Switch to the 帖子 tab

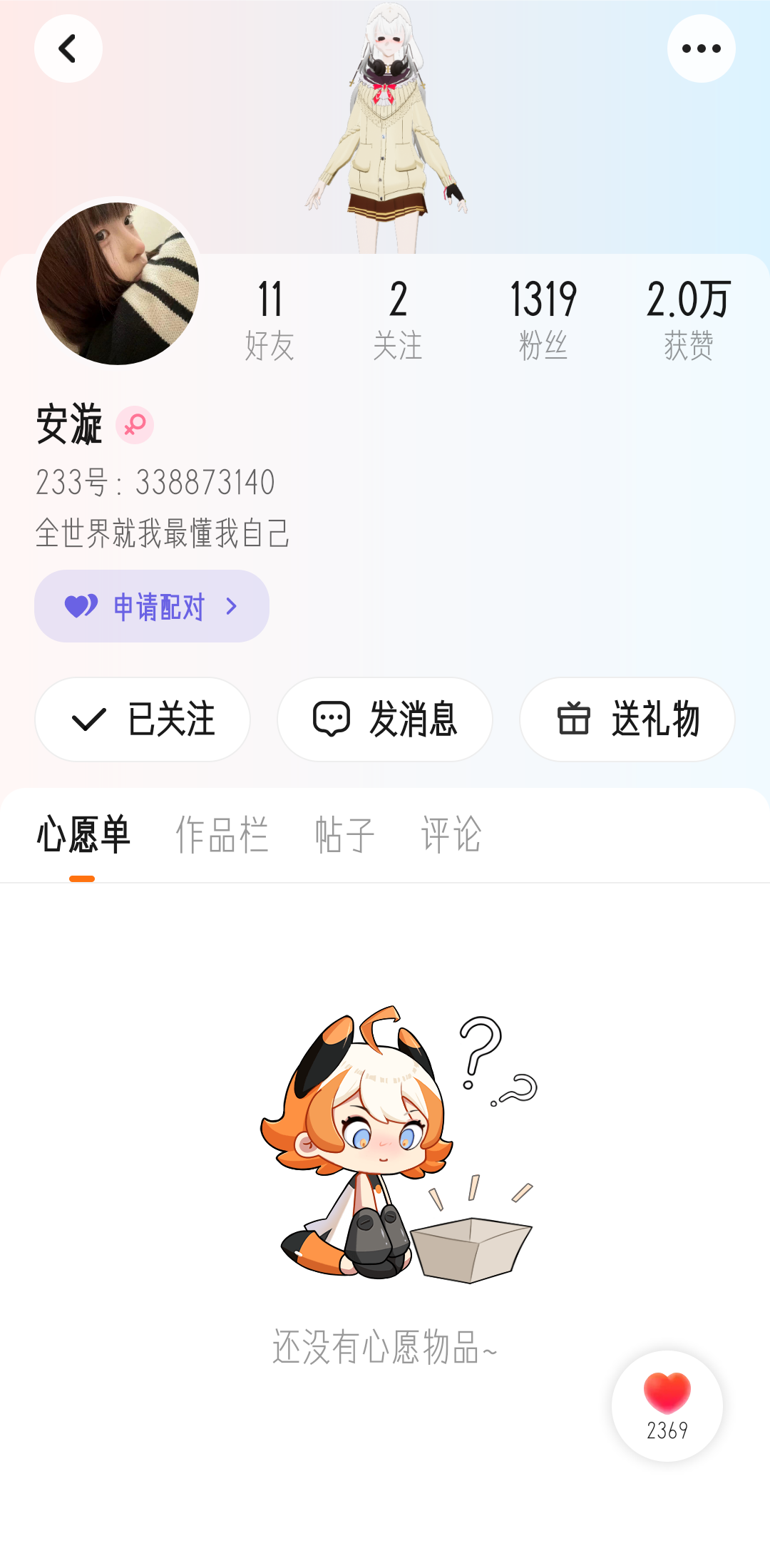[x=345, y=834]
